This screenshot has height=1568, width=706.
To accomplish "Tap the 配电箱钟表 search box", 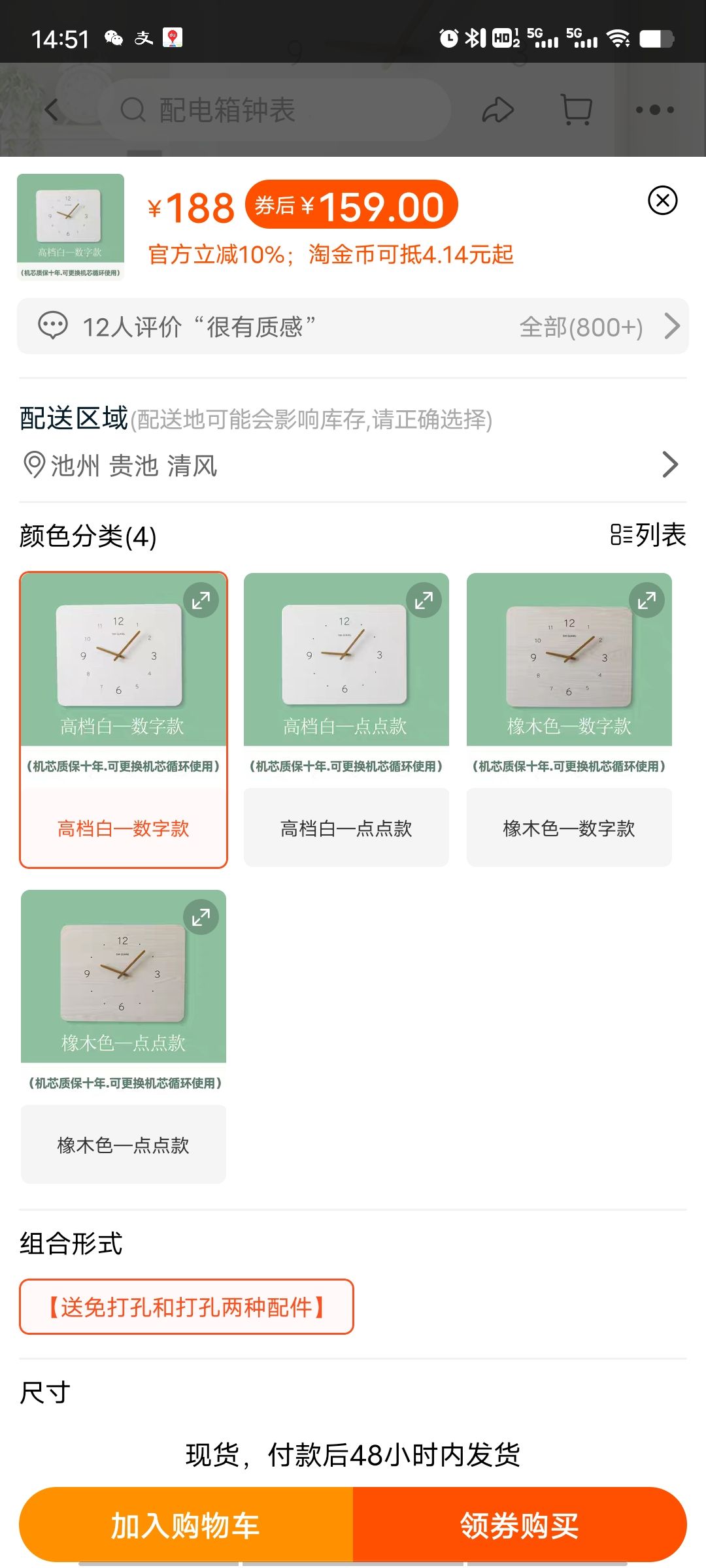I will point(275,110).
